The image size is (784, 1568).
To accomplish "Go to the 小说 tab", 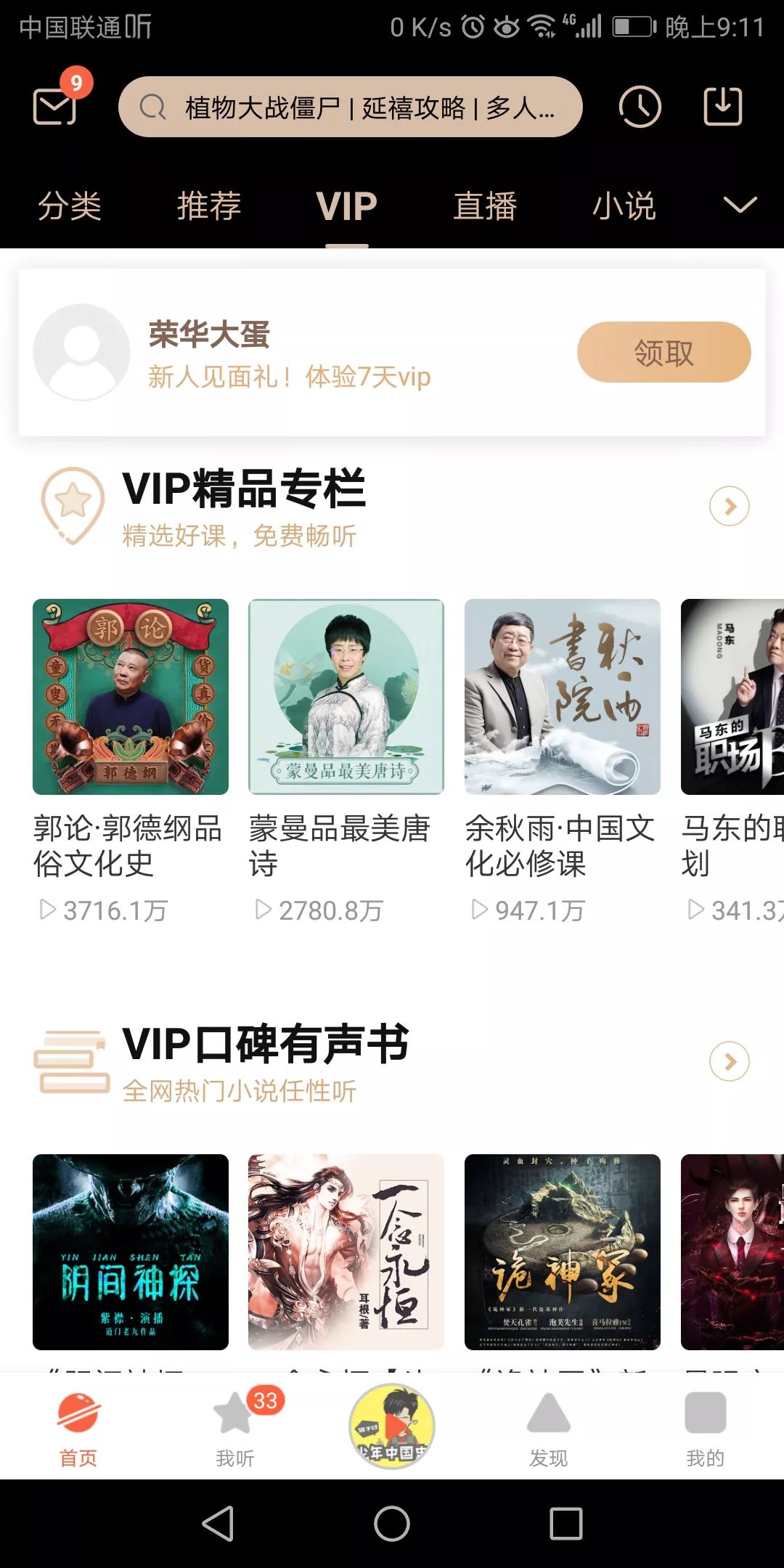I will click(x=624, y=206).
